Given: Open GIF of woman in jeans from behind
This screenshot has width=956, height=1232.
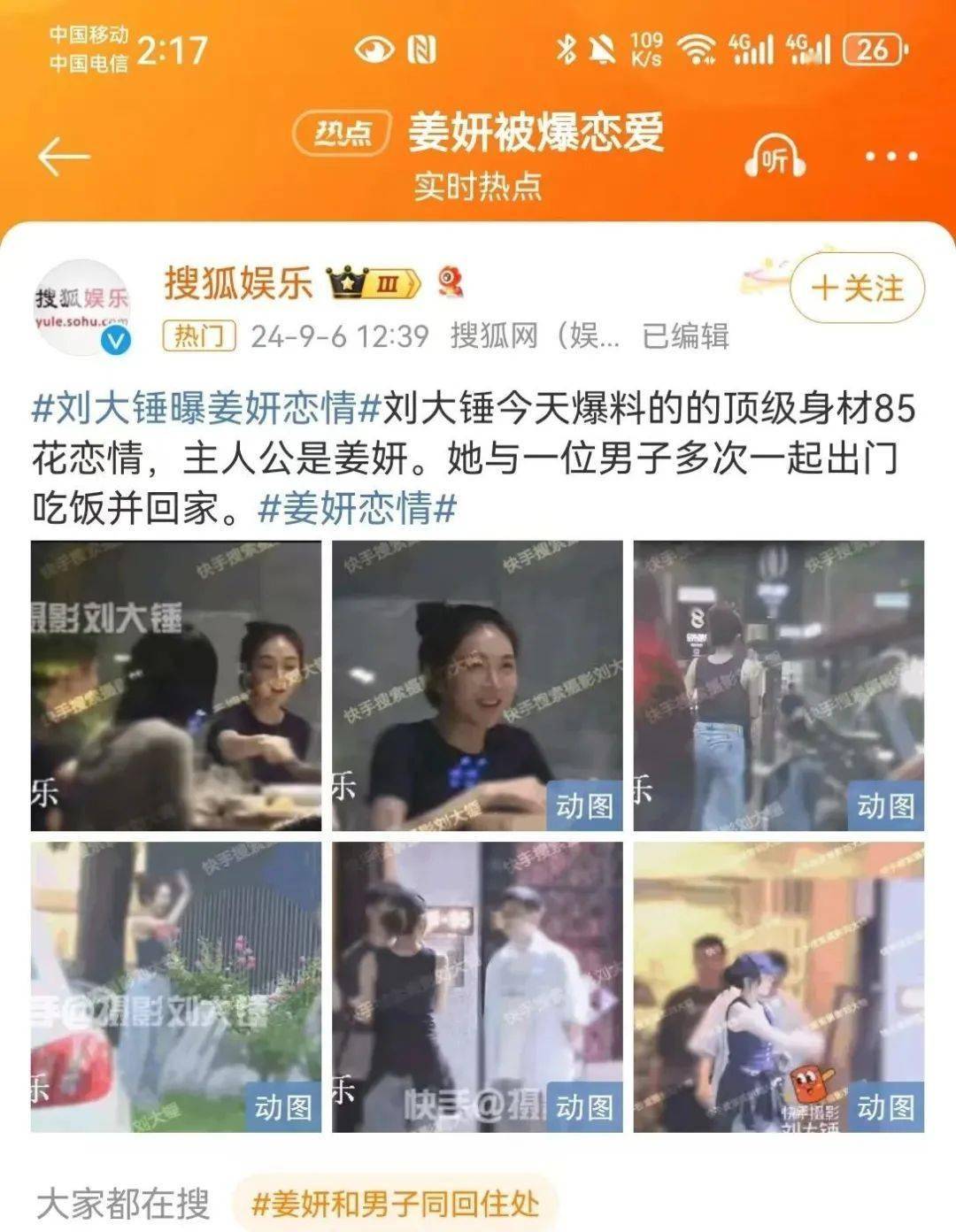Looking at the screenshot, I should point(778,686).
